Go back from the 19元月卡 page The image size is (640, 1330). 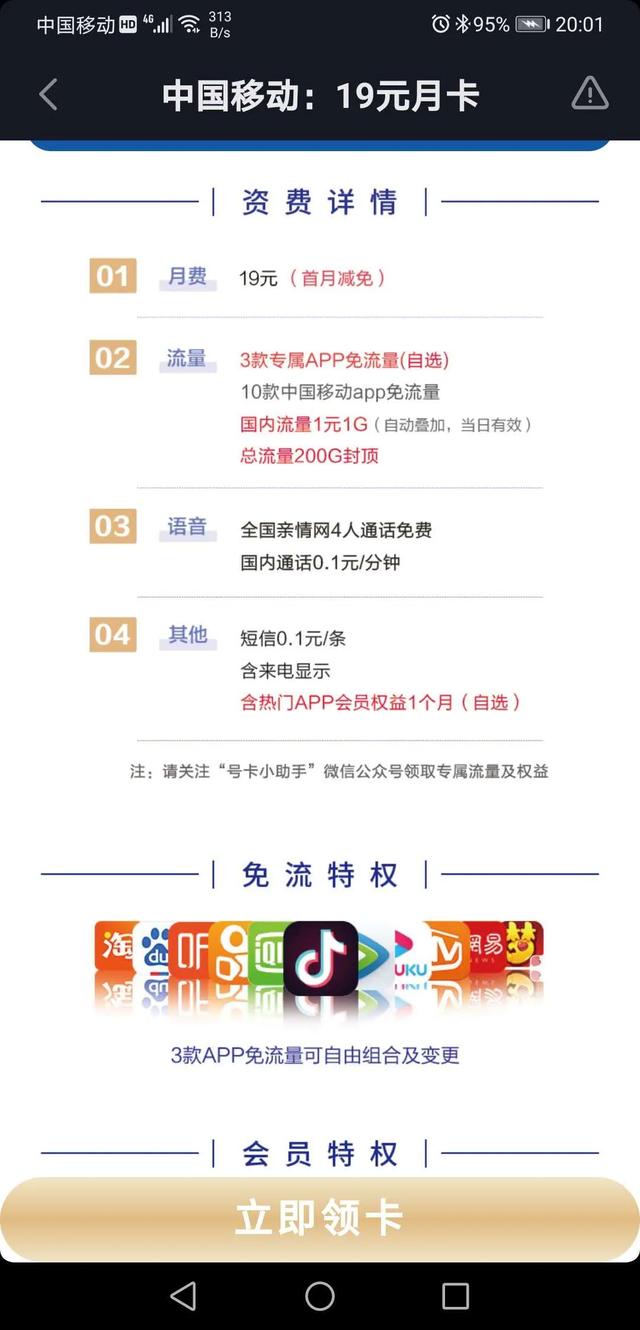[x=48, y=95]
